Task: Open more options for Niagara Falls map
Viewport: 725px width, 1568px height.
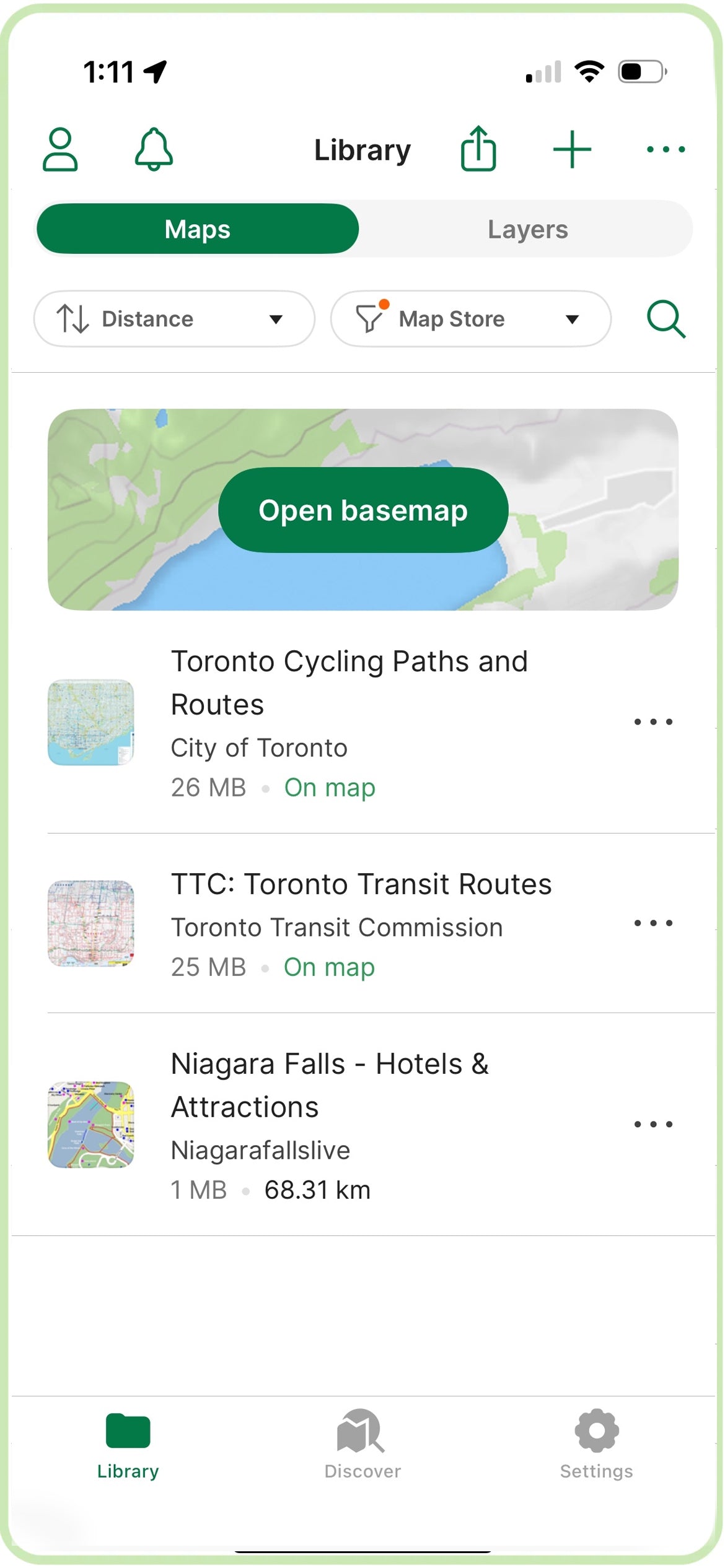Action: pos(653,1125)
